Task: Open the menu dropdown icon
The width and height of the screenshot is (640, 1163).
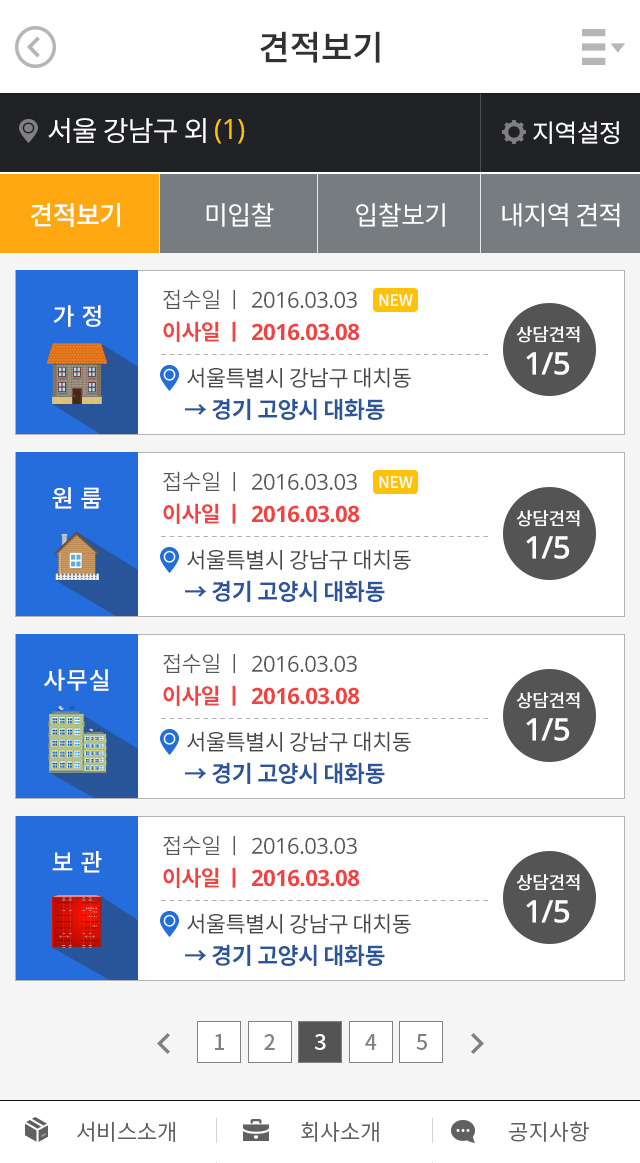Action: click(602, 47)
